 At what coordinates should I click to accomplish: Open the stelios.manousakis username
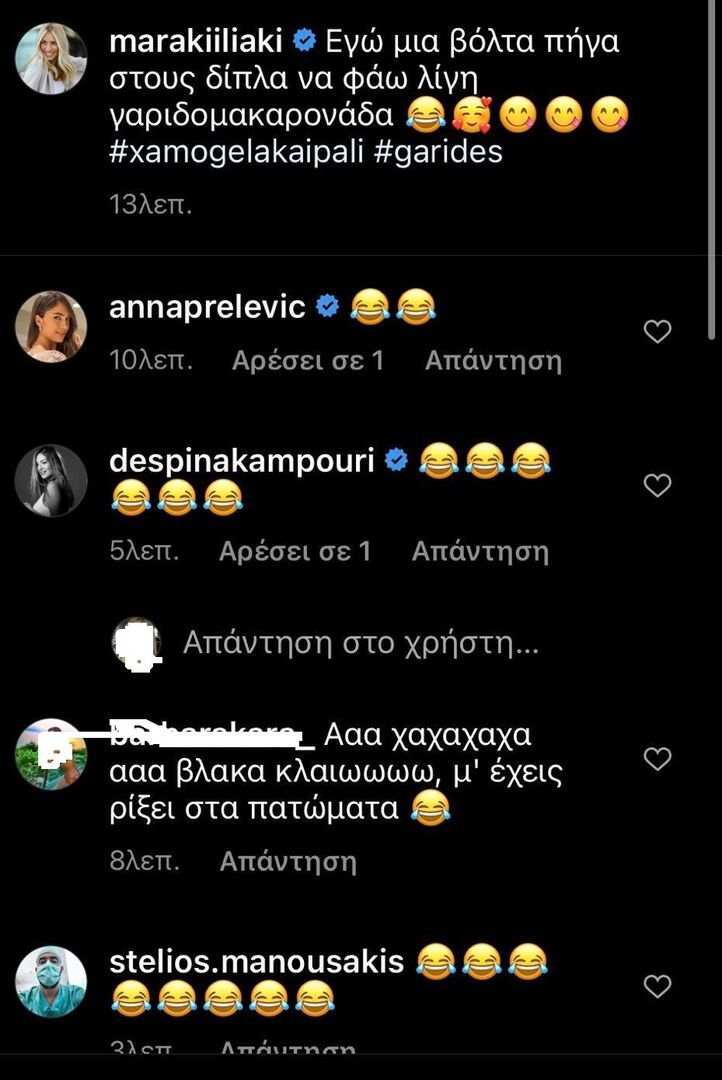(256, 962)
